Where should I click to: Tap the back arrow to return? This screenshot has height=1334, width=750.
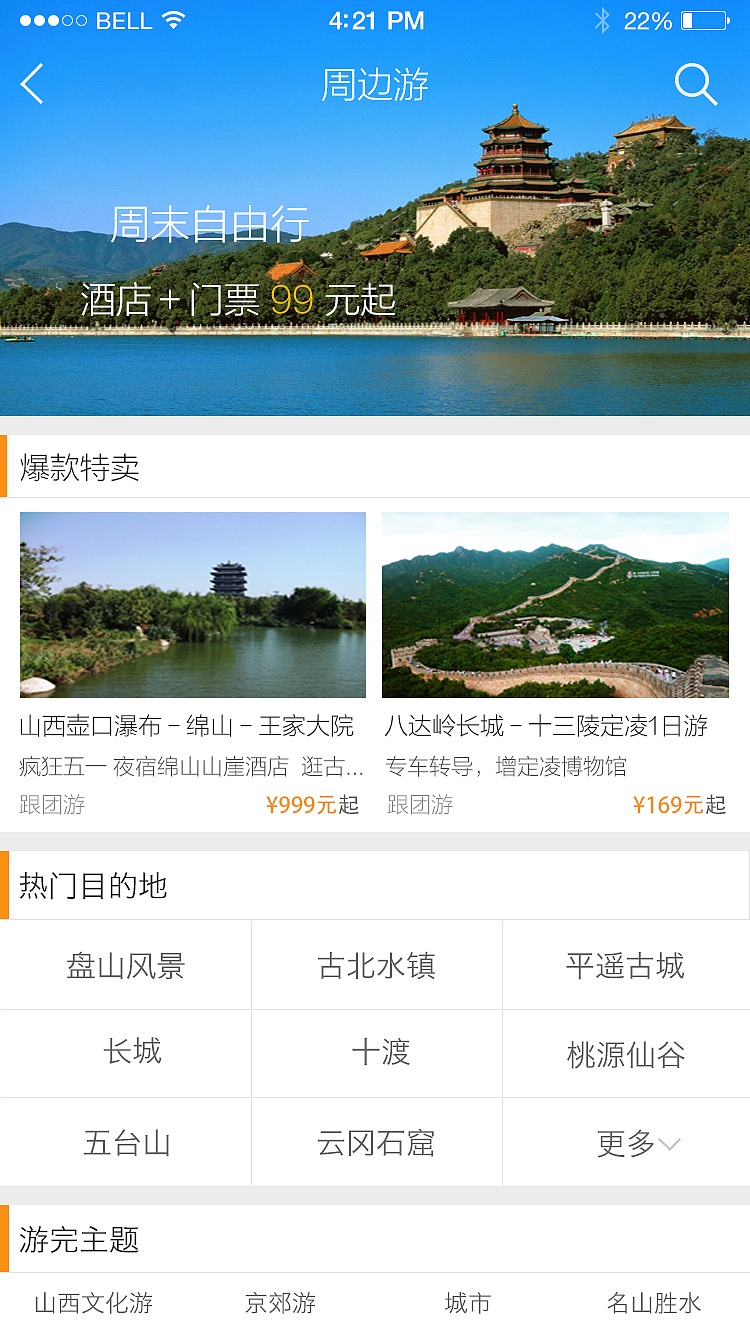31,85
